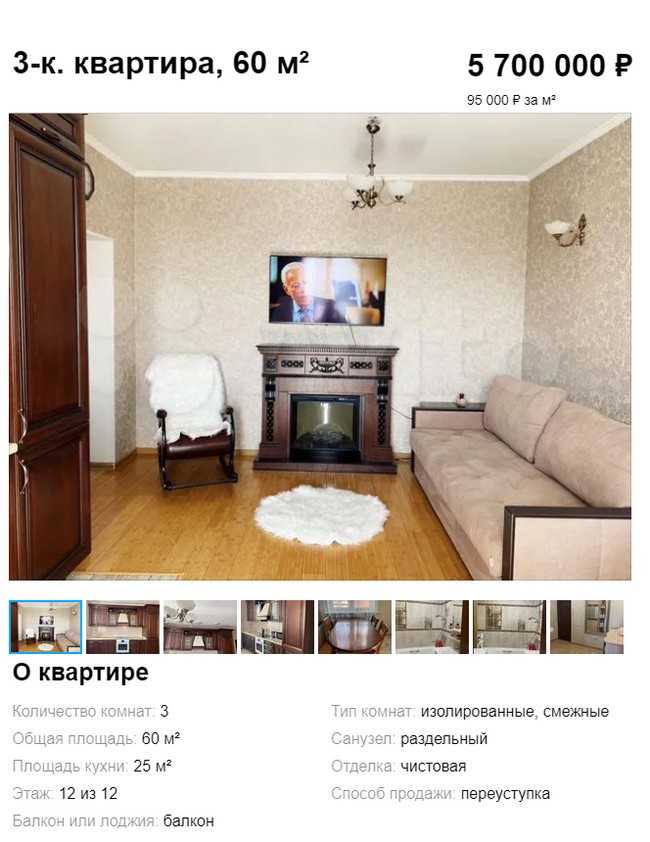View the kitchen ceiling chandelier thumbnail
The image size is (650, 842).
(200, 627)
